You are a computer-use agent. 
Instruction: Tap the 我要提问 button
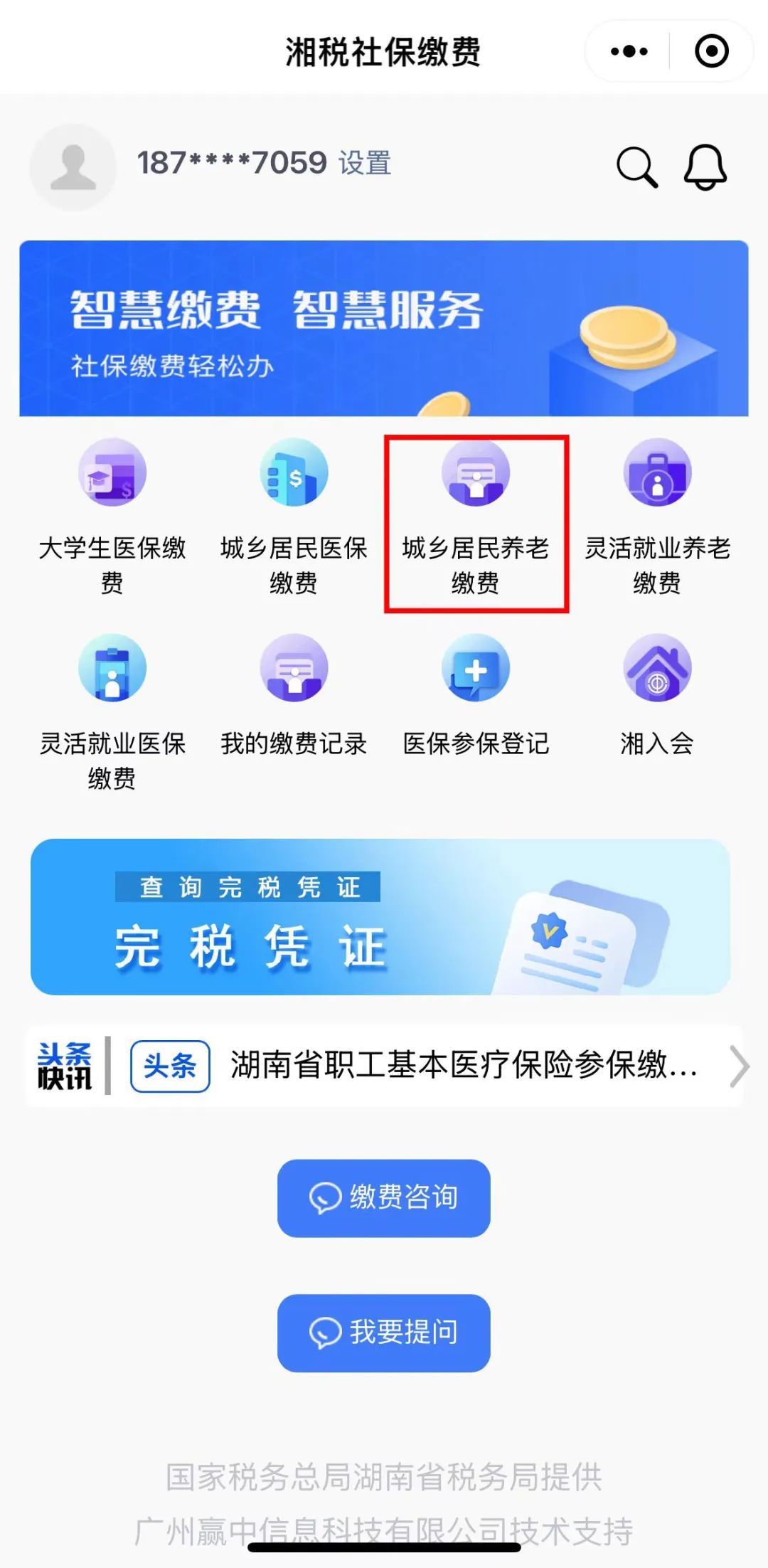click(x=384, y=1333)
